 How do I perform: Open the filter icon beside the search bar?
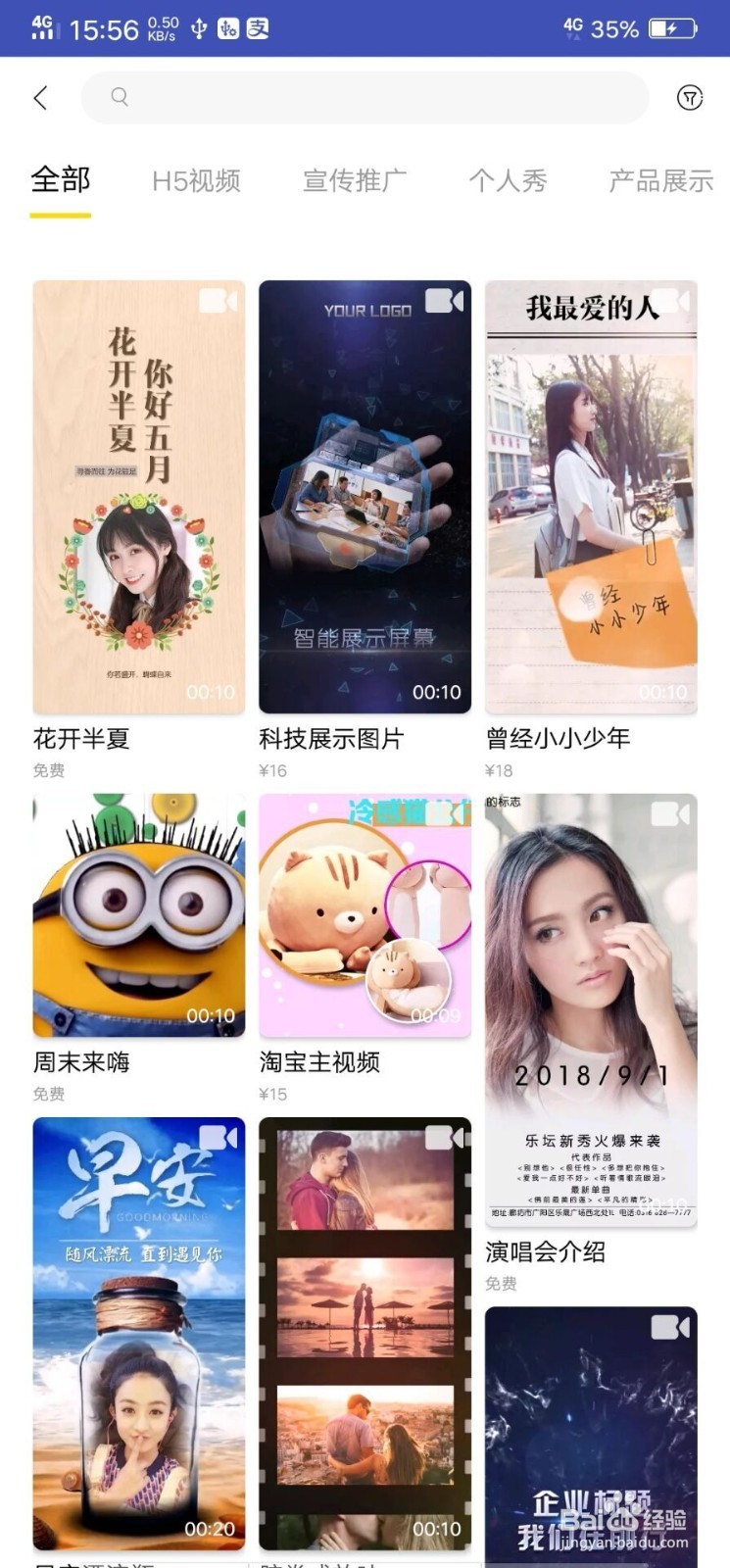[x=692, y=98]
